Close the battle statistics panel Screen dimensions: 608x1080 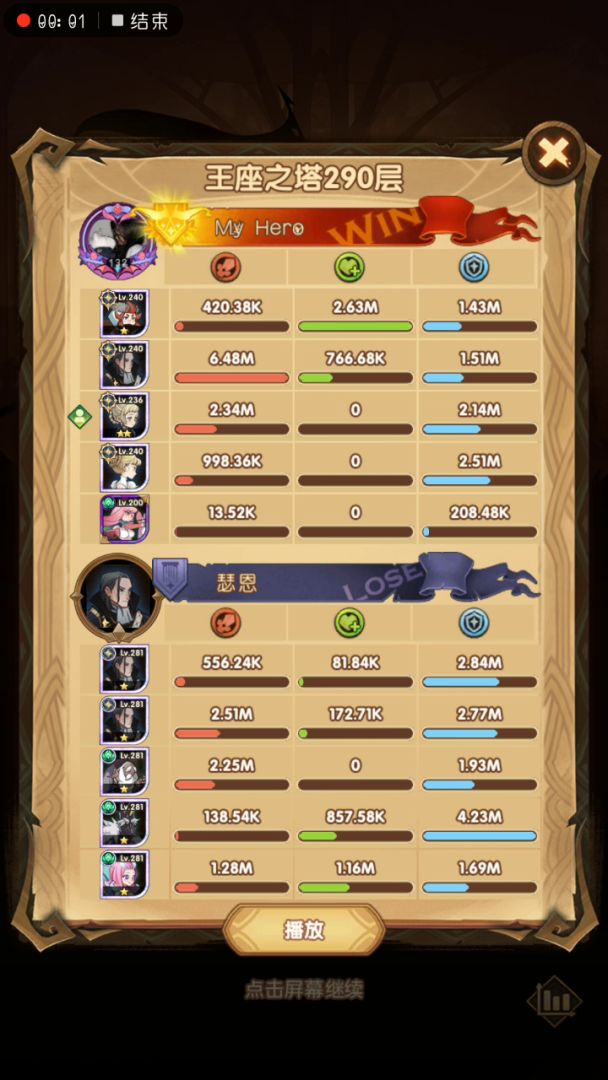[x=553, y=153]
